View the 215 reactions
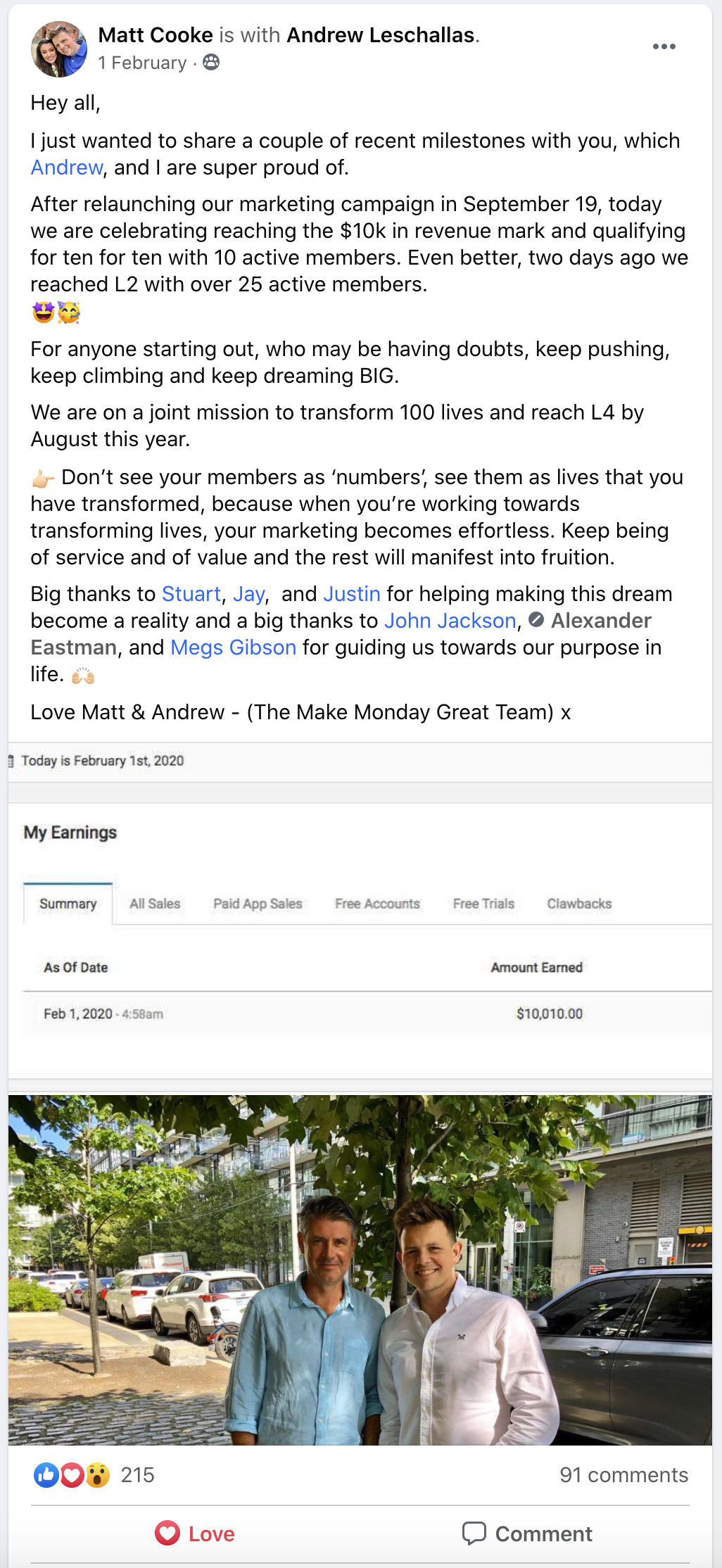This screenshot has height=1568, width=722. pos(94,1474)
